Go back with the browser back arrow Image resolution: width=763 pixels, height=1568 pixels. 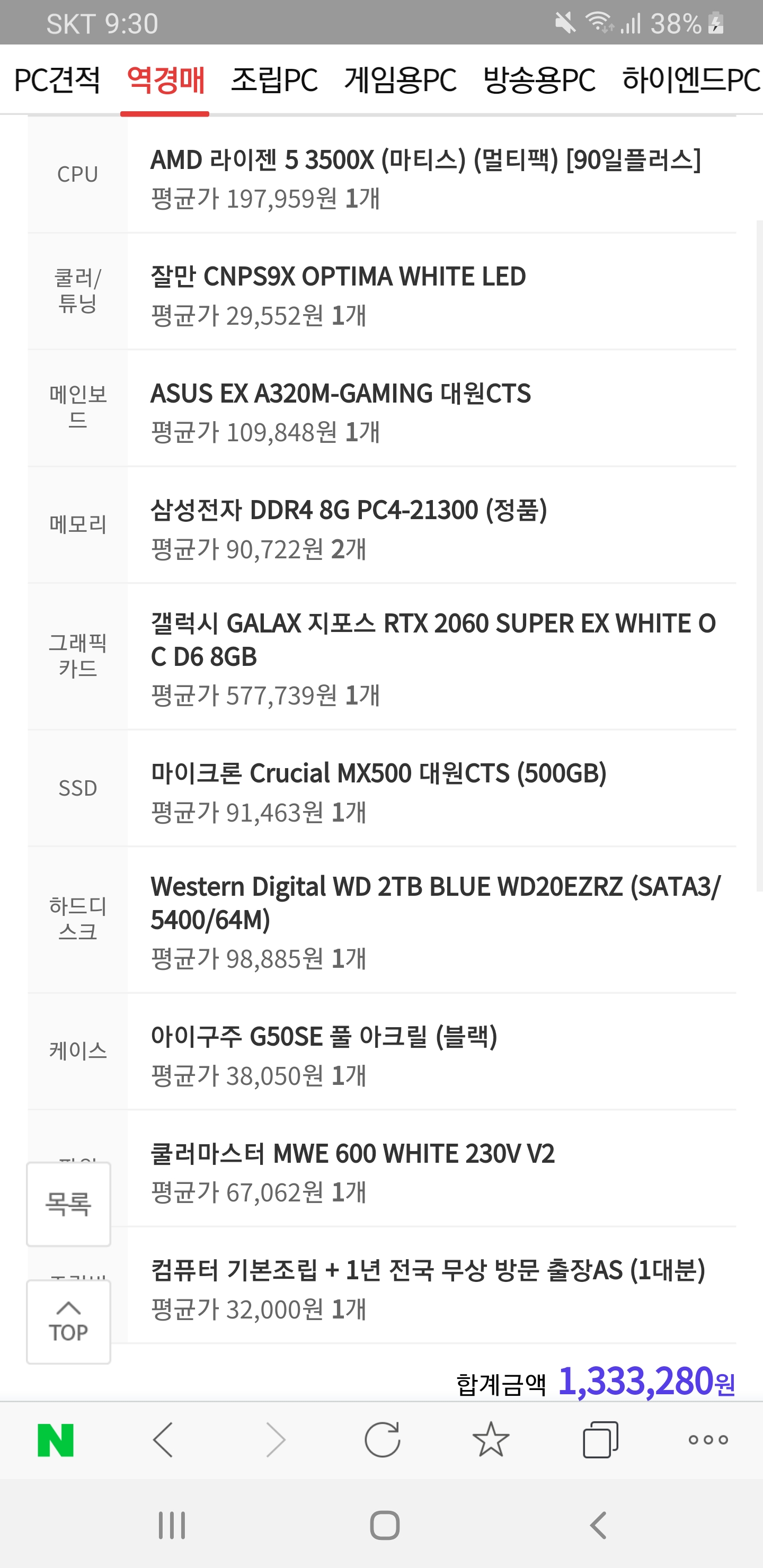163,1440
